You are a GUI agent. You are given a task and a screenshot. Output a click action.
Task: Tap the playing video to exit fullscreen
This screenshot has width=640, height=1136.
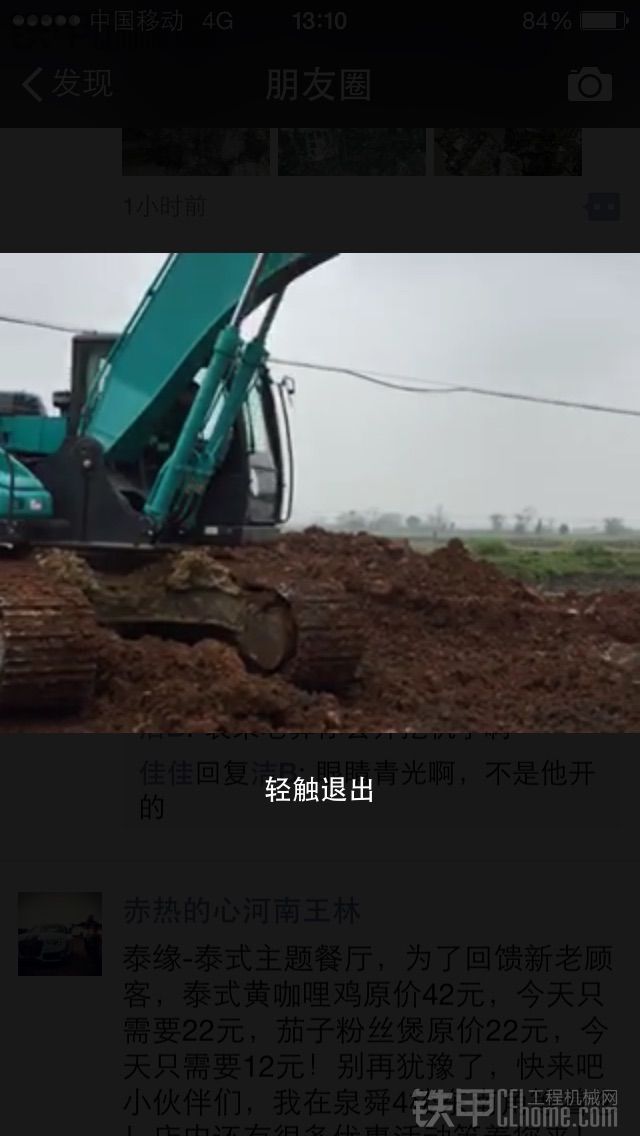click(320, 493)
